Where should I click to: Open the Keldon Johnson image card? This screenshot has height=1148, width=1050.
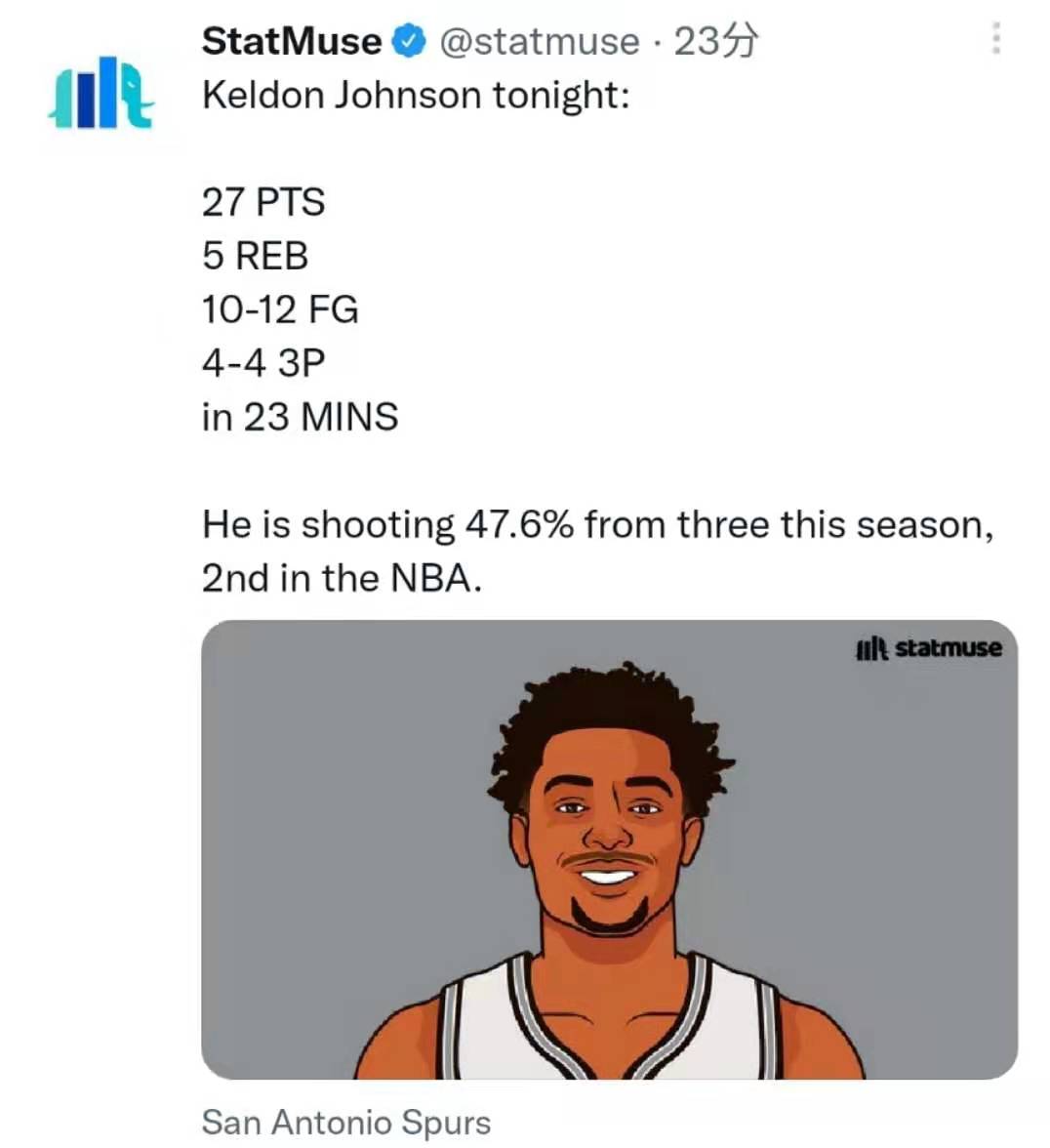(609, 849)
